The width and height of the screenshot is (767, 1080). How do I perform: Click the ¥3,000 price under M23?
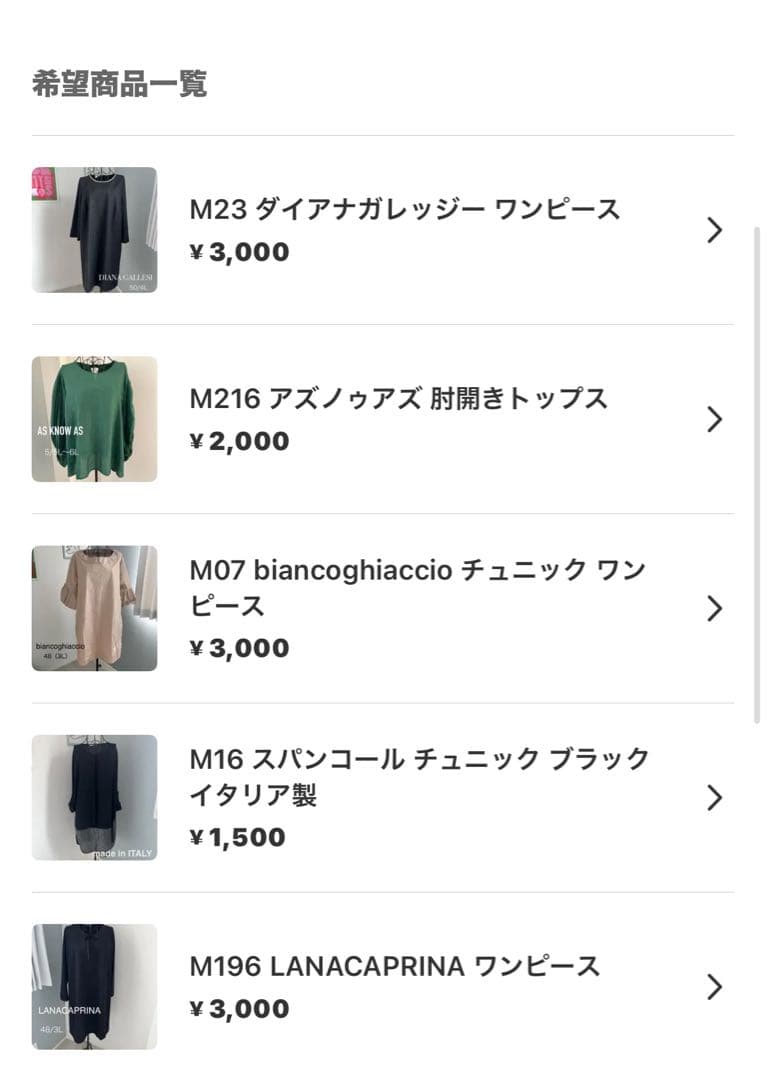click(x=238, y=251)
